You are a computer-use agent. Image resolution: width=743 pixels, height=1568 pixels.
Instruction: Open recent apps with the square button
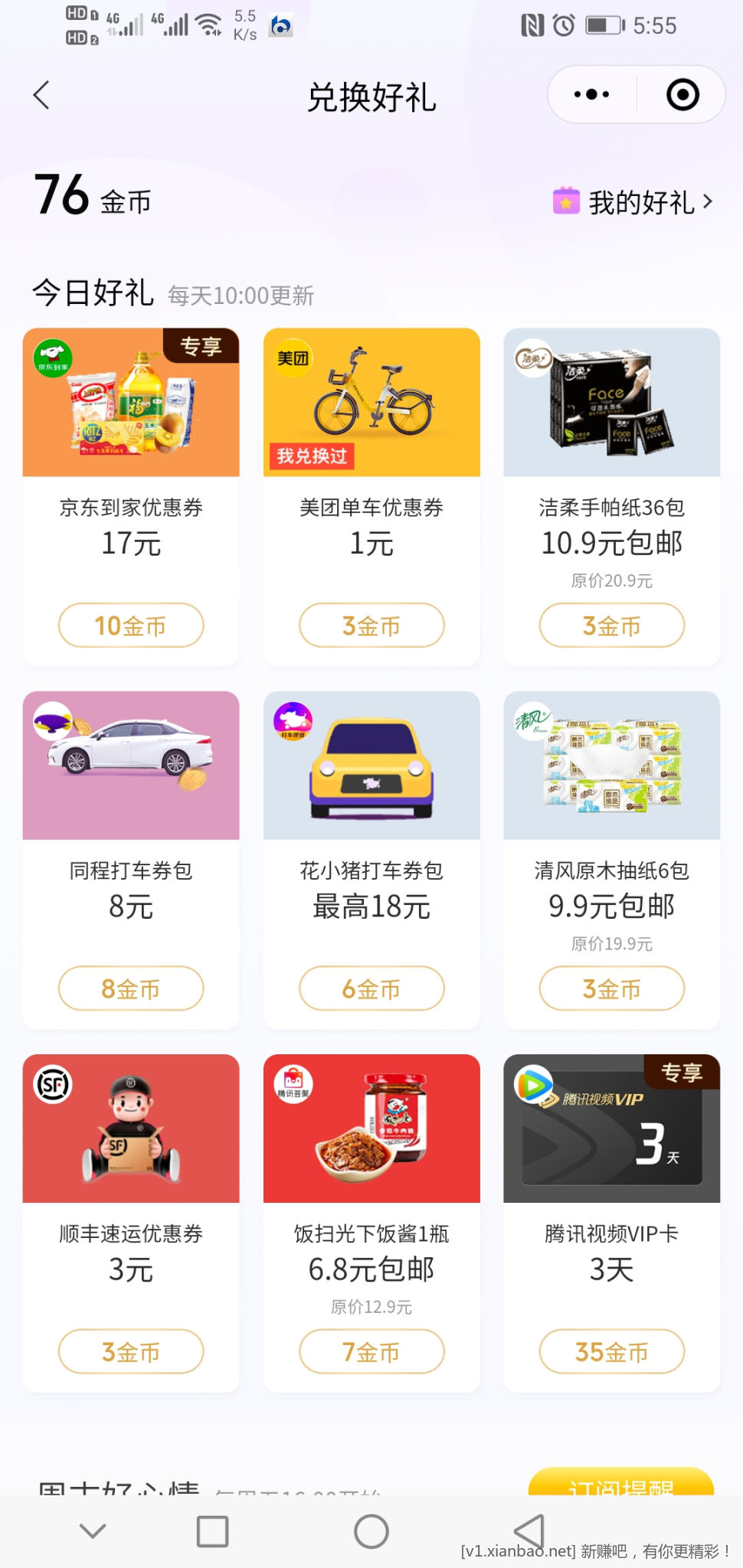tap(212, 1531)
